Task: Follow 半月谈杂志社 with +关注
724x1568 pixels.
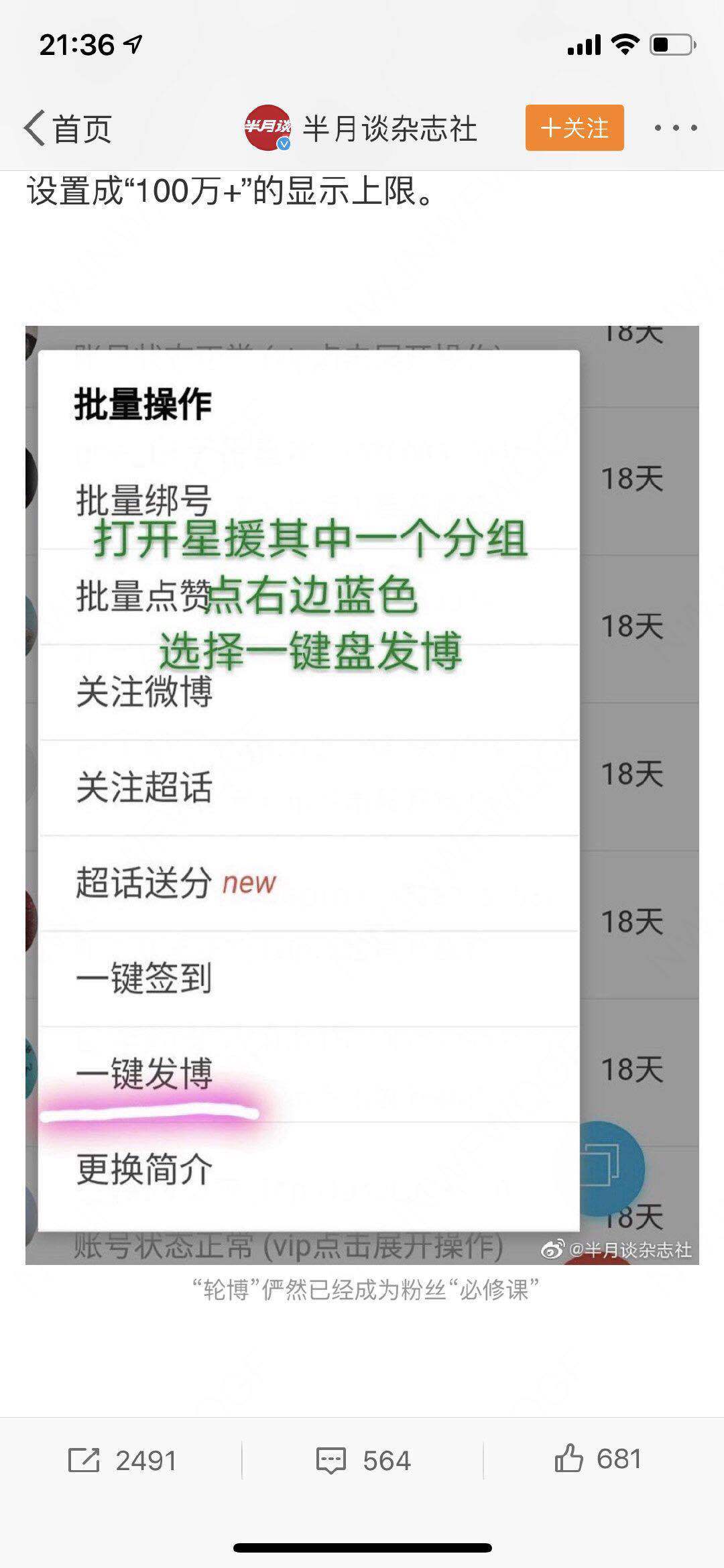Action: pos(575,127)
